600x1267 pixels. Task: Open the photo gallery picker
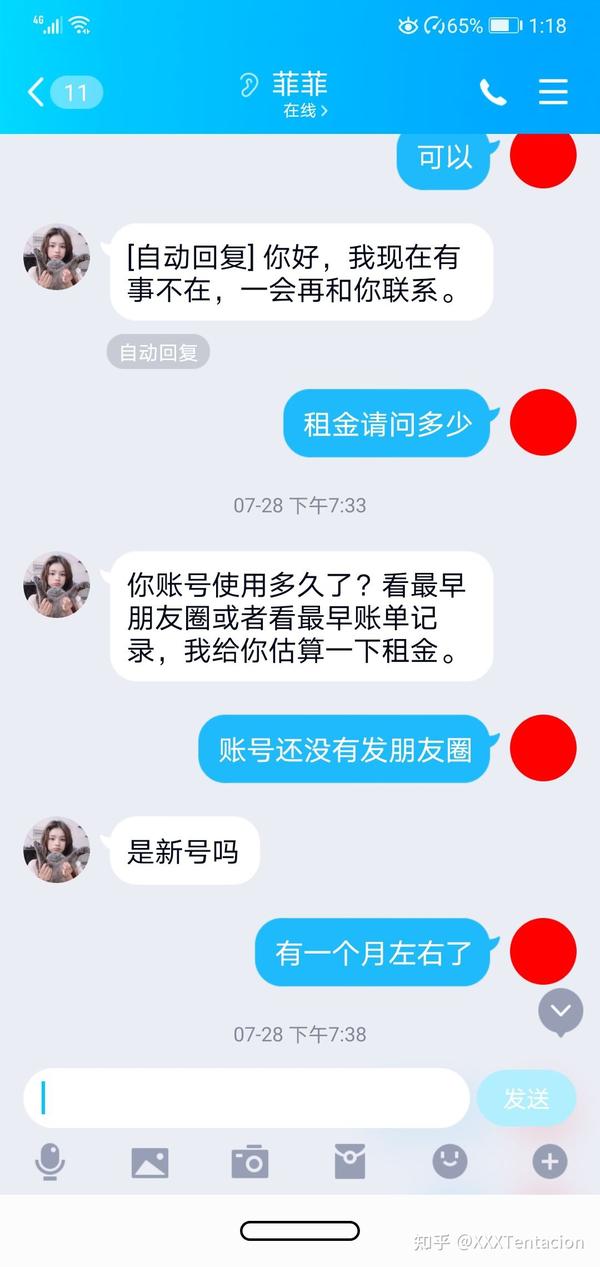pyautogui.click(x=150, y=1162)
